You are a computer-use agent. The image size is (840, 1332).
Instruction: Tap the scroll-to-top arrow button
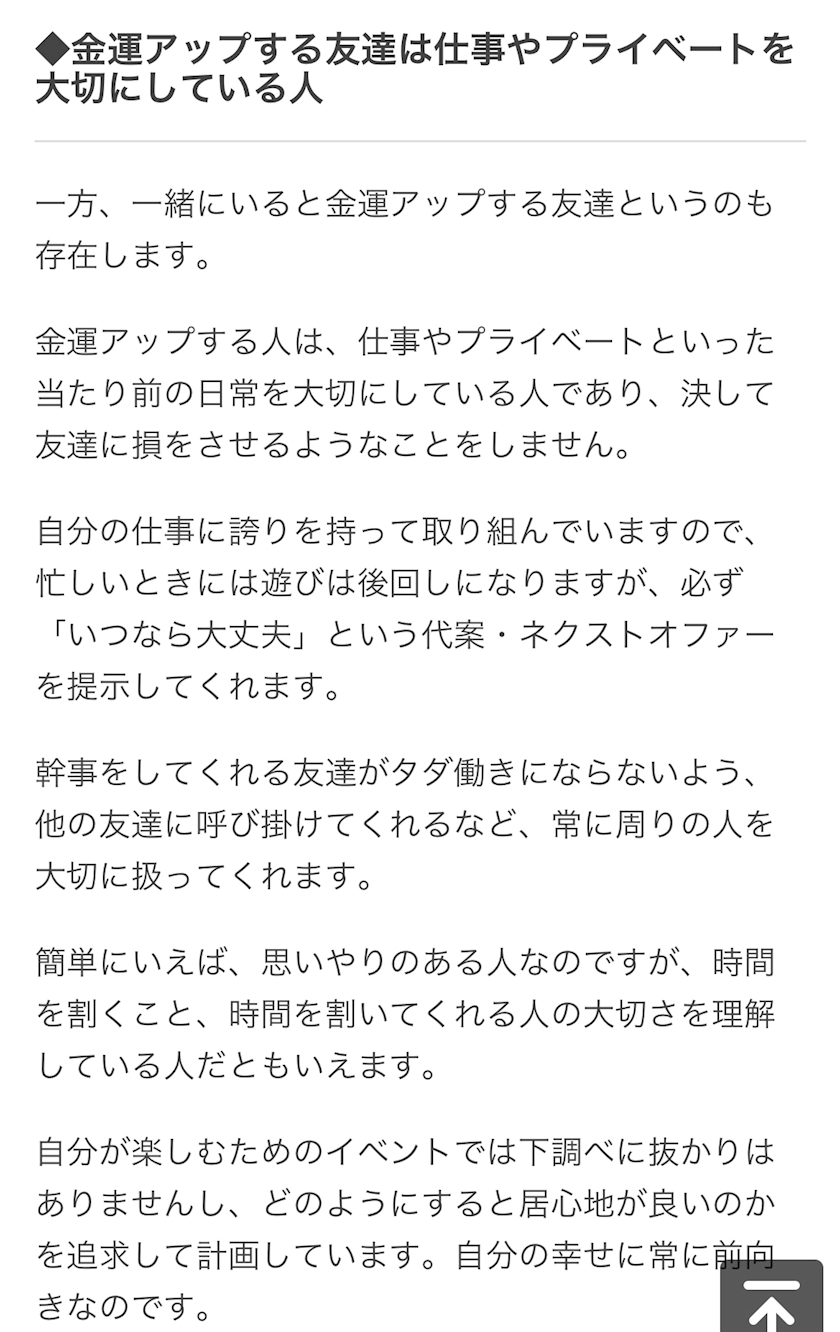tap(772, 1297)
